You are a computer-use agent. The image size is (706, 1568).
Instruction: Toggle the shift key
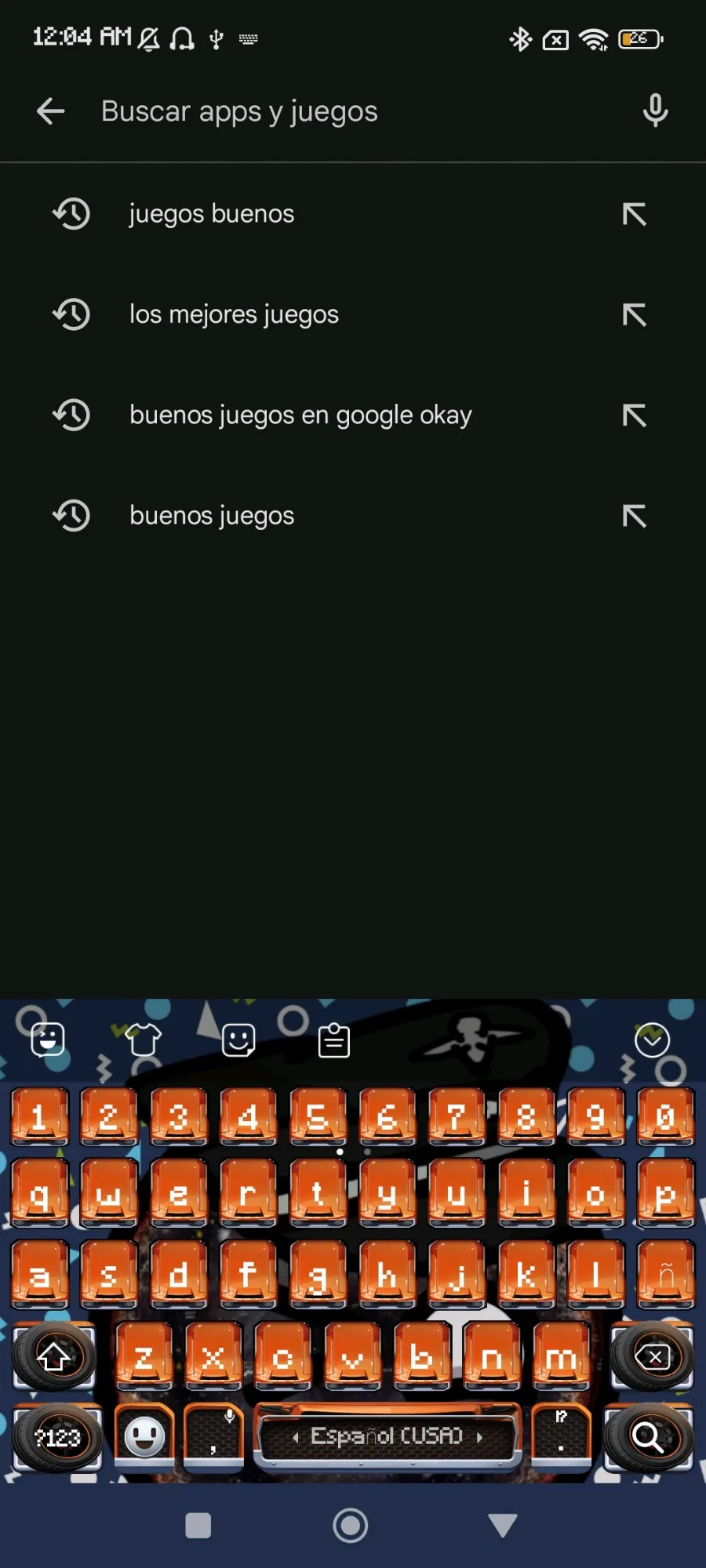click(x=54, y=1356)
